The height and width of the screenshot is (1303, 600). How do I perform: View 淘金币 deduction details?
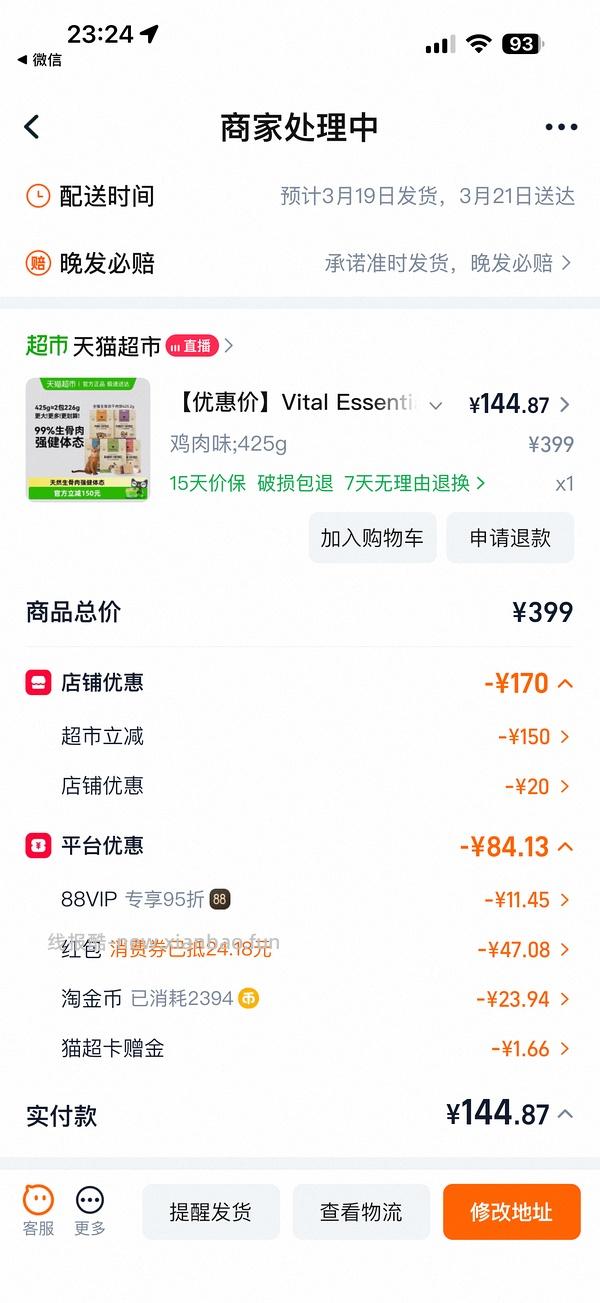click(524, 998)
